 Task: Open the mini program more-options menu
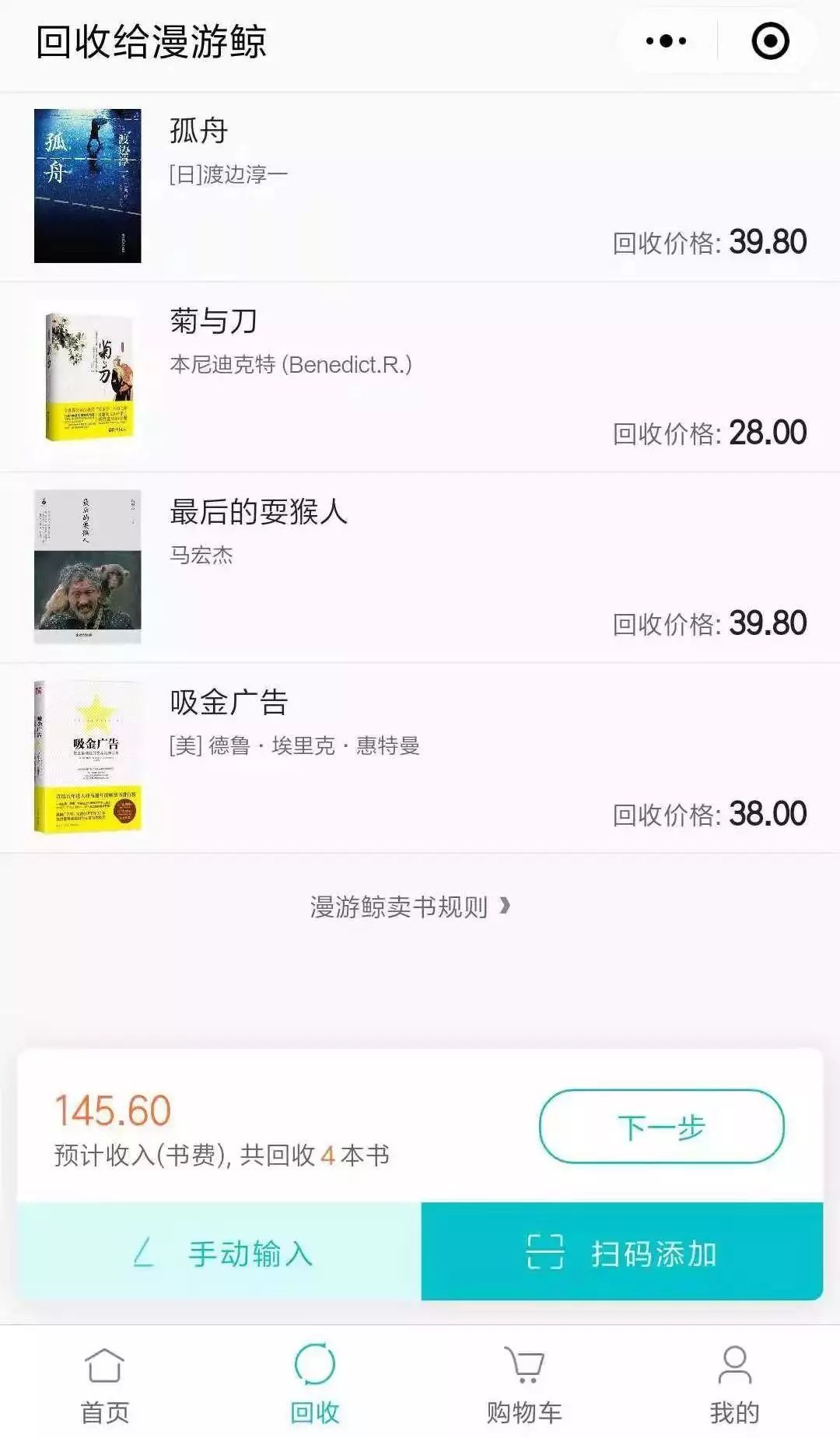pos(667,41)
